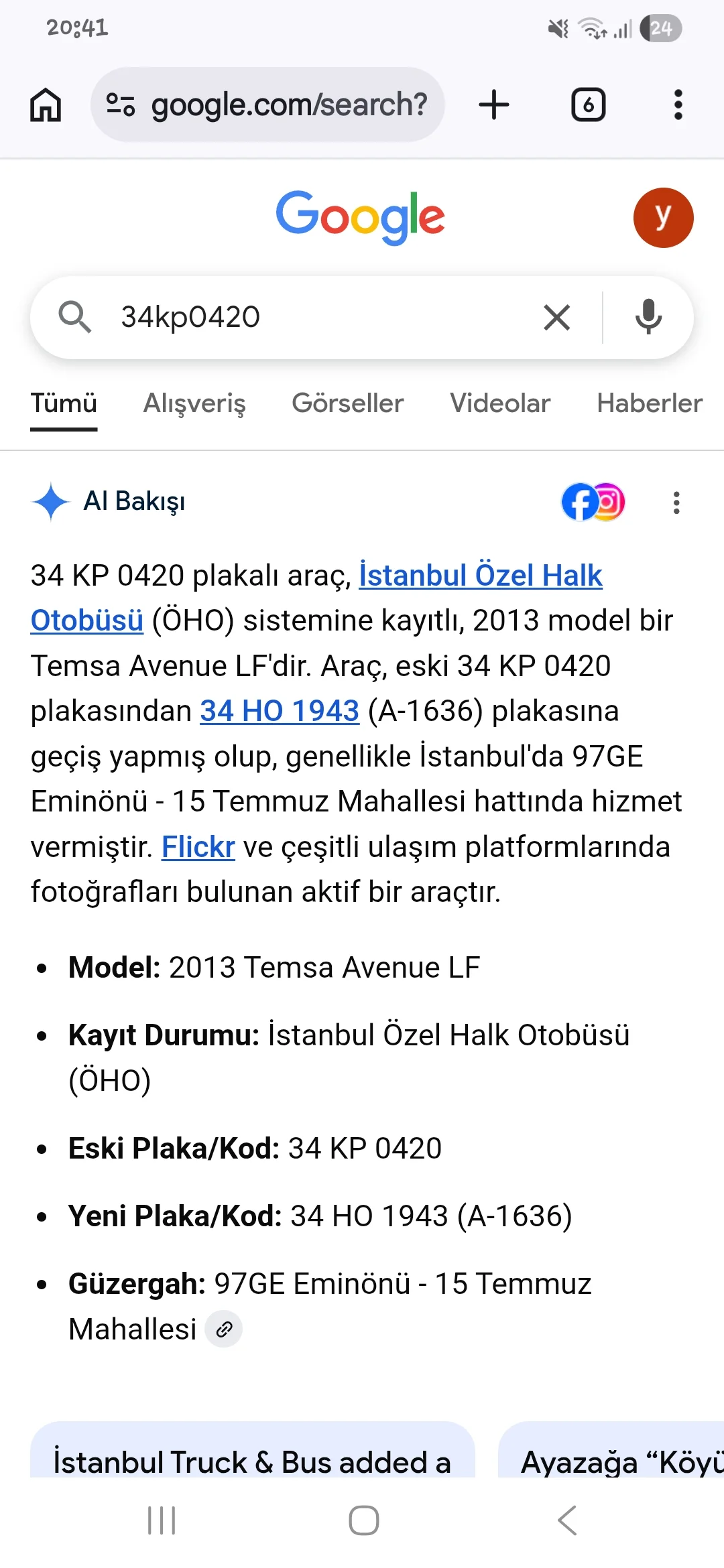The width and height of the screenshot is (724, 1568).
Task: Start voice search with the microphone icon
Action: 648,318
